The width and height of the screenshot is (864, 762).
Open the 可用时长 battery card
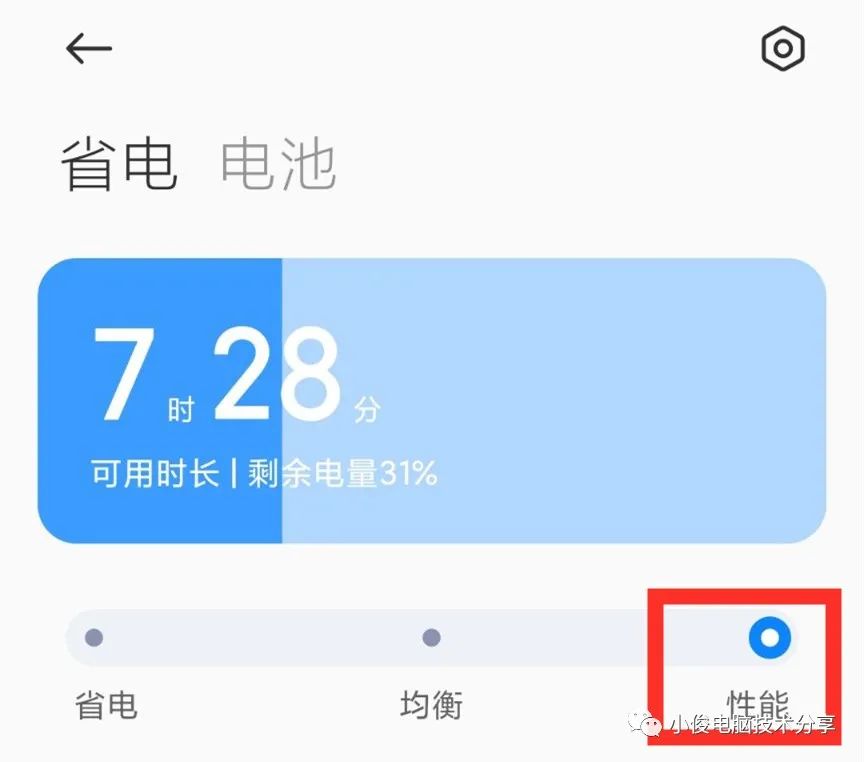(x=431, y=401)
